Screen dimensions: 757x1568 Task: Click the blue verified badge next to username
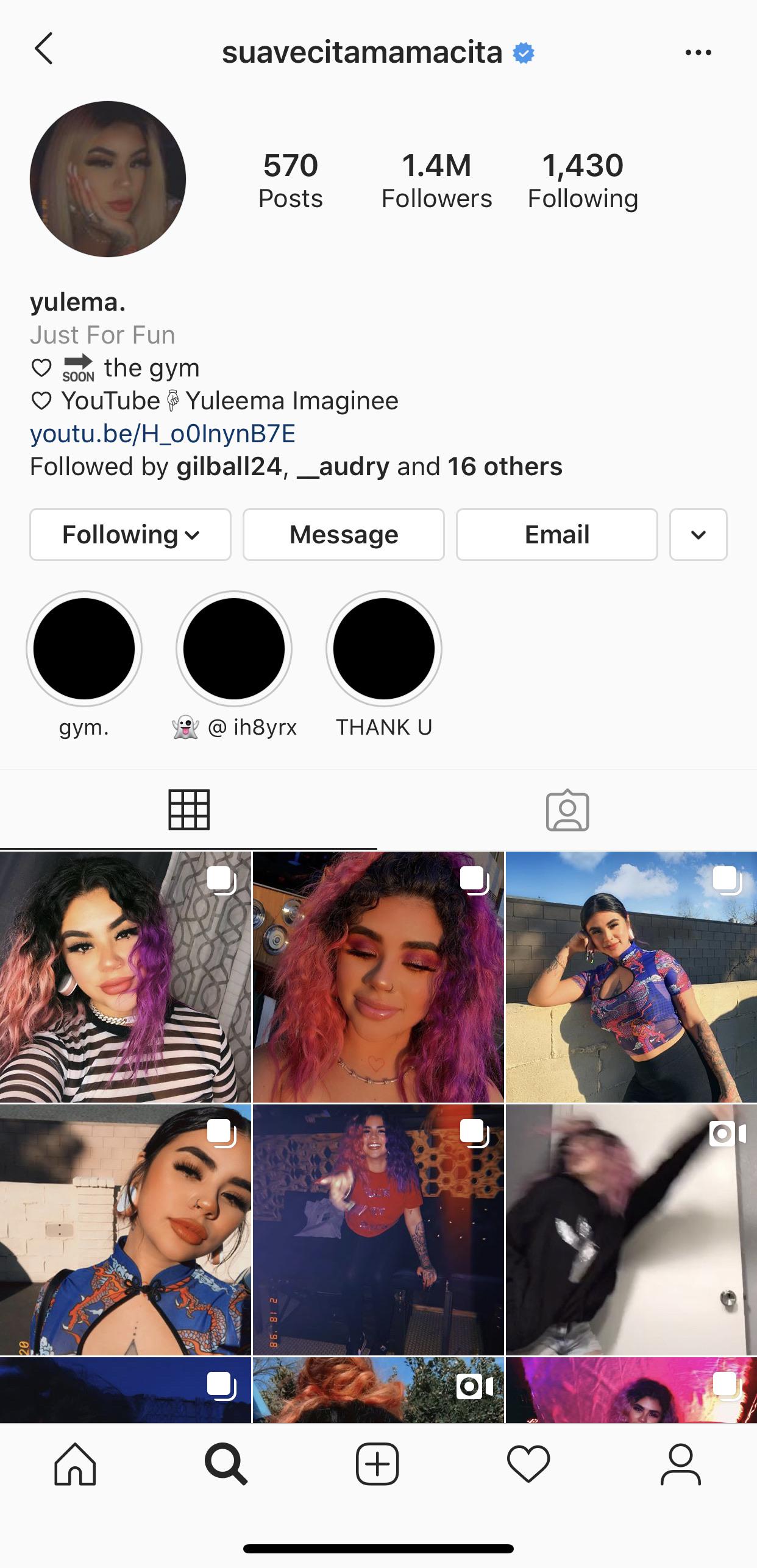coord(522,54)
